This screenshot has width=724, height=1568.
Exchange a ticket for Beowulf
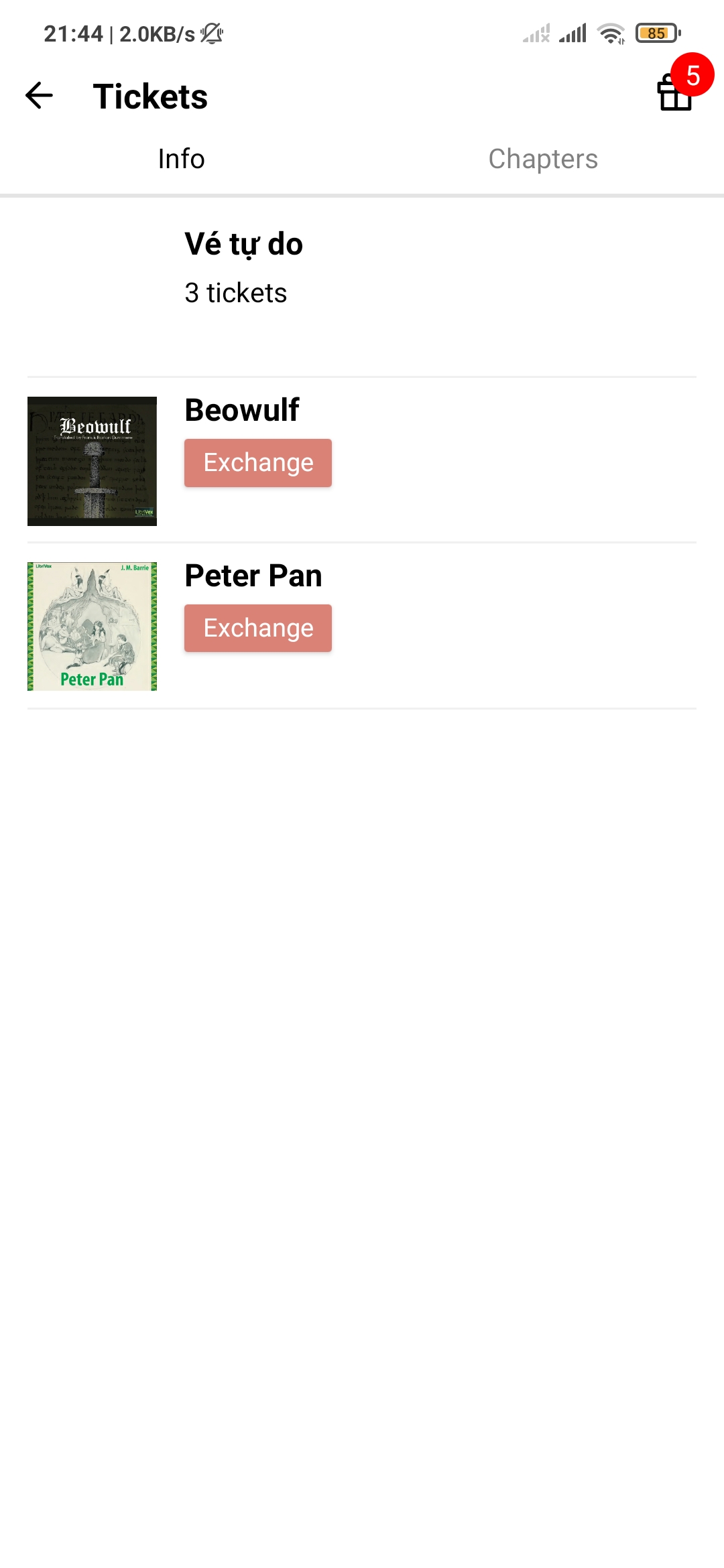tap(258, 463)
